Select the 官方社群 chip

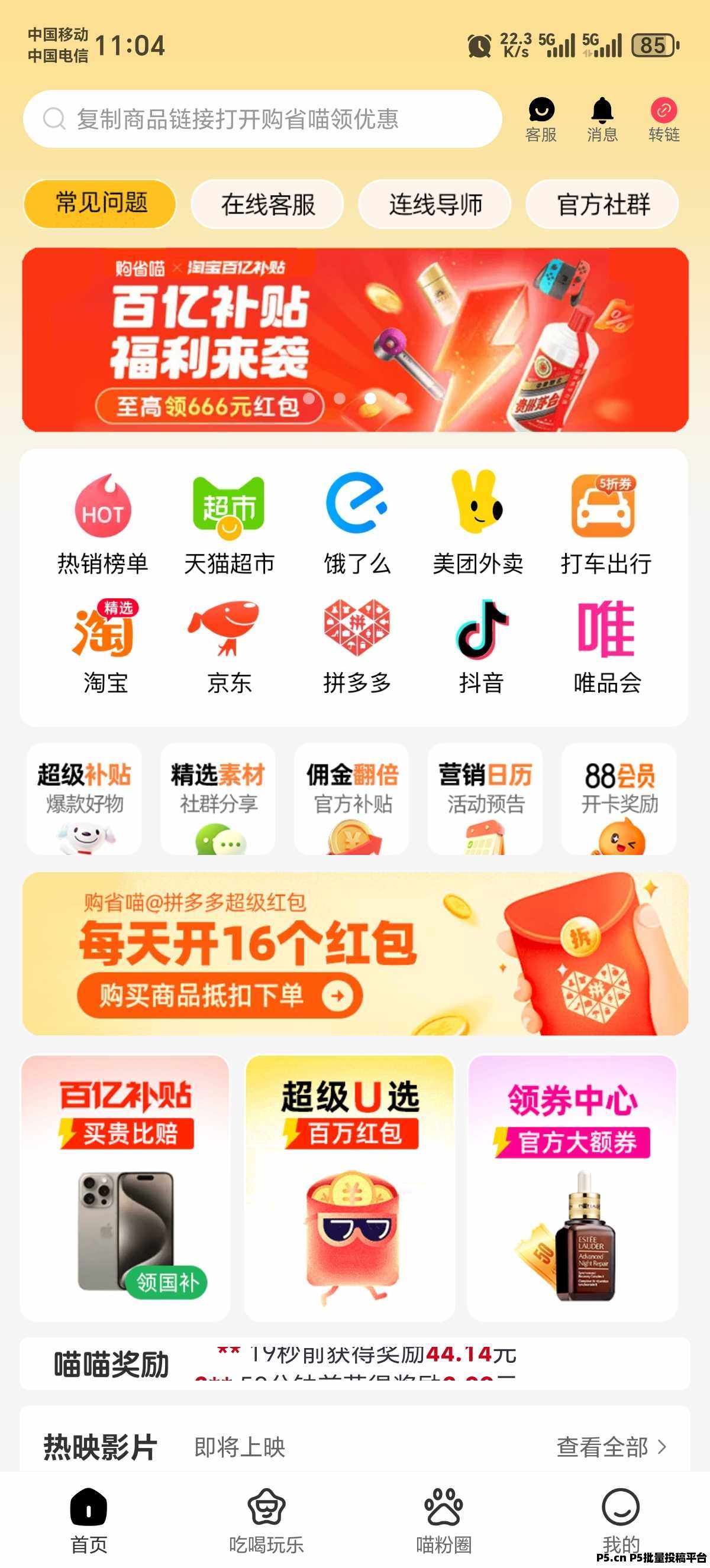(602, 204)
